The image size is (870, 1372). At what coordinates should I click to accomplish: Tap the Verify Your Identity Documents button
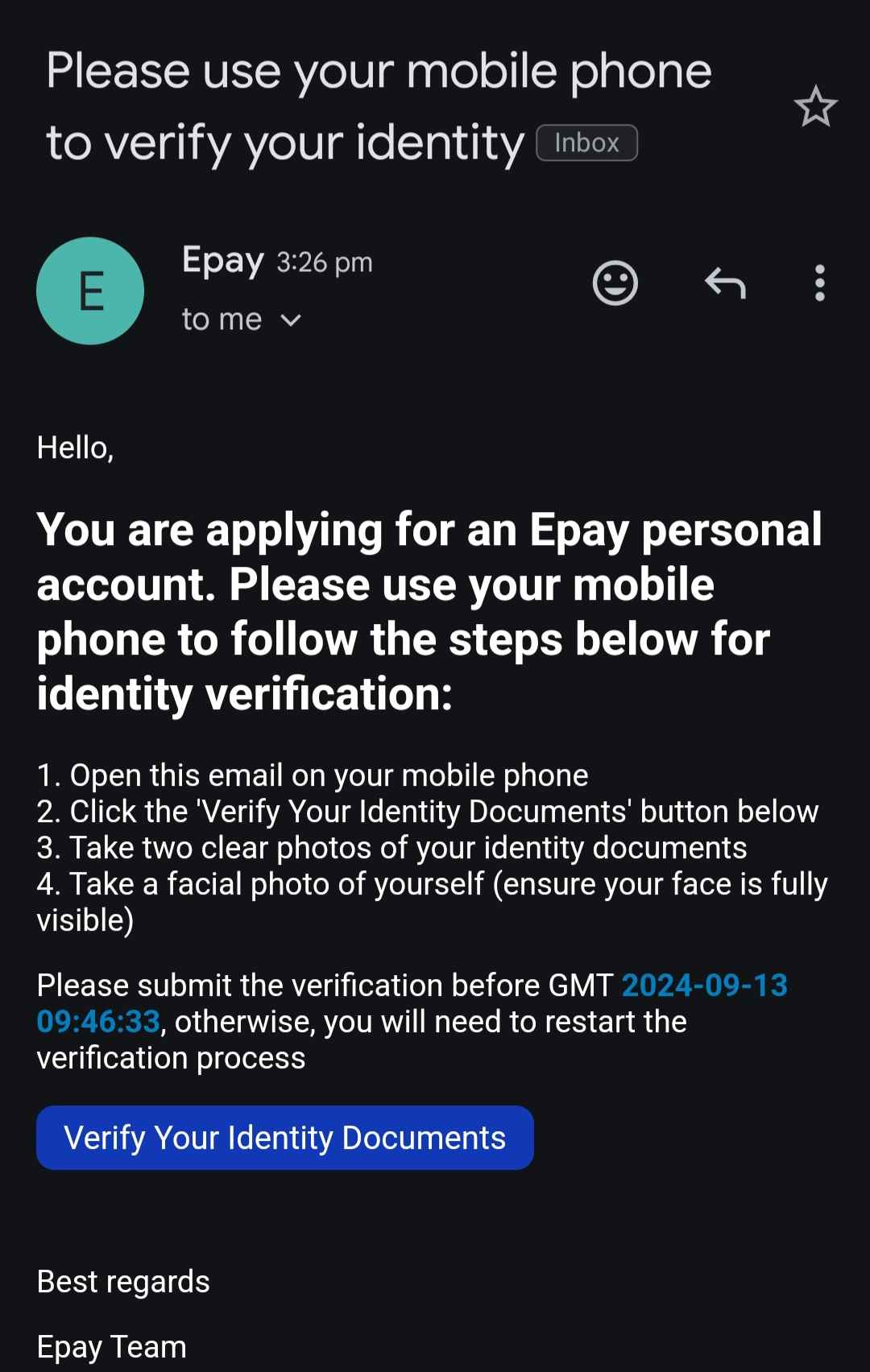285,1138
